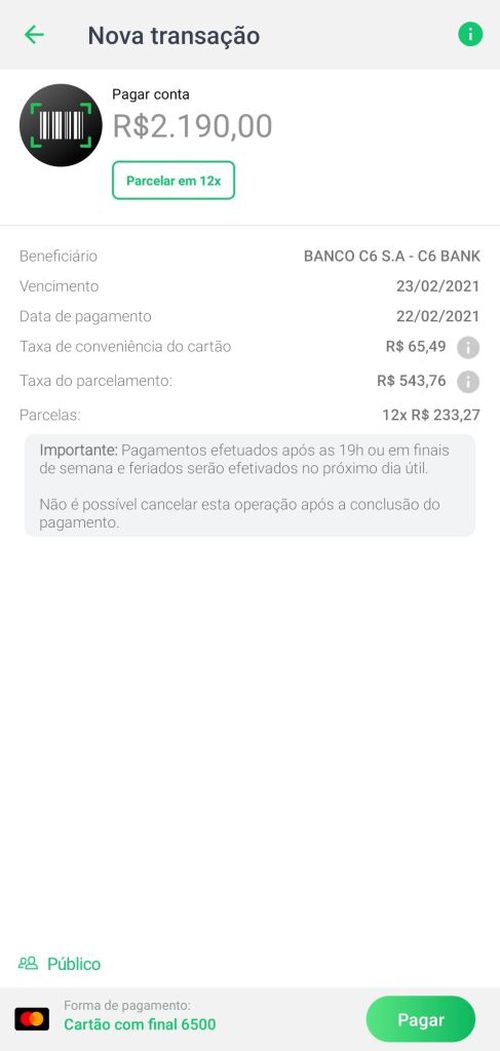This screenshot has width=500, height=1051.
Task: Confirm payment with the Pagar button
Action: pyautogui.click(x=421, y=1019)
